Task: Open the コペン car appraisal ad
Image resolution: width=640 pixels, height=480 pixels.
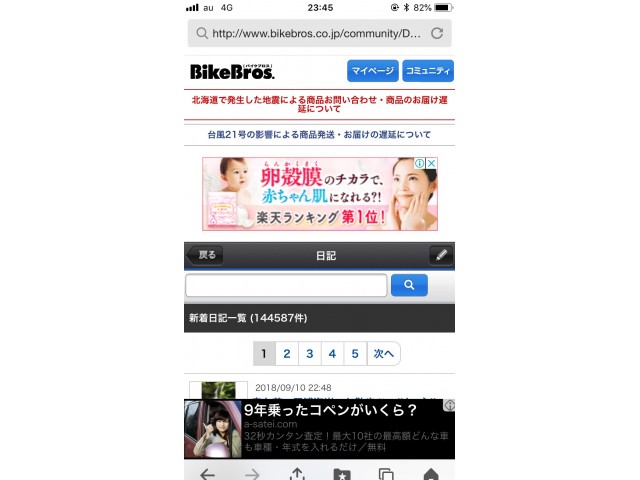Action: [319, 428]
